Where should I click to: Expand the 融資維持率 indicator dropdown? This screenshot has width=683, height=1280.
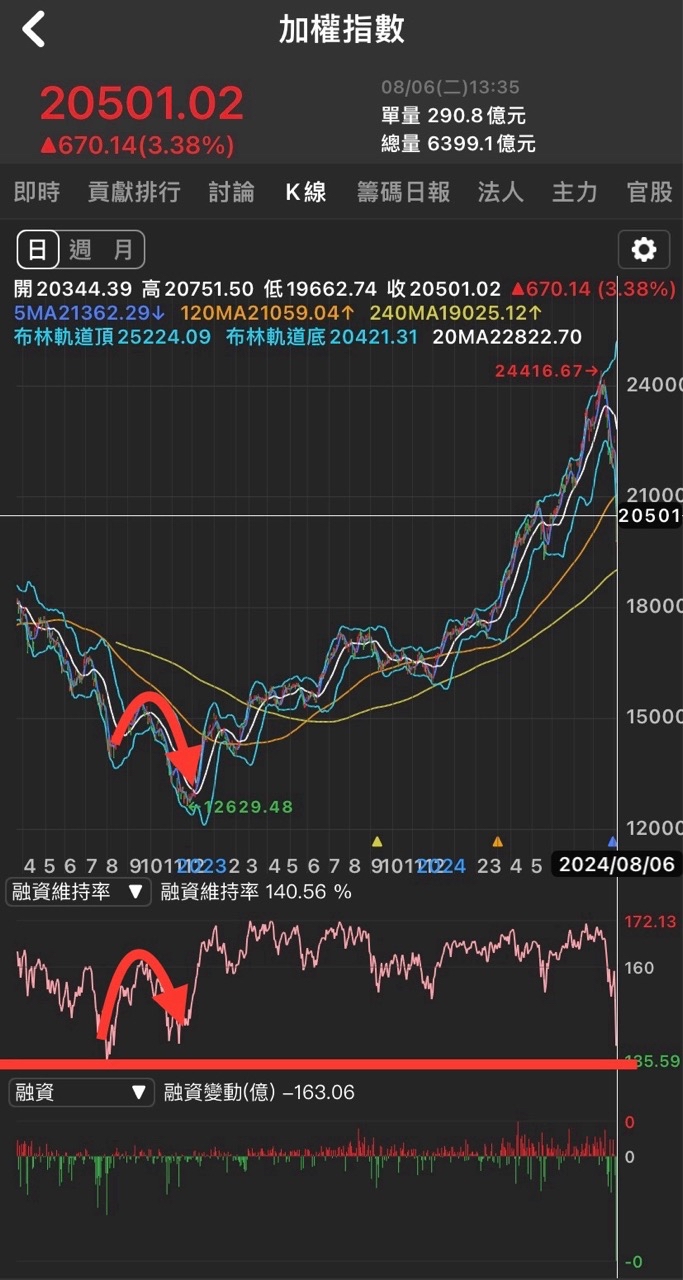[x=79, y=892]
